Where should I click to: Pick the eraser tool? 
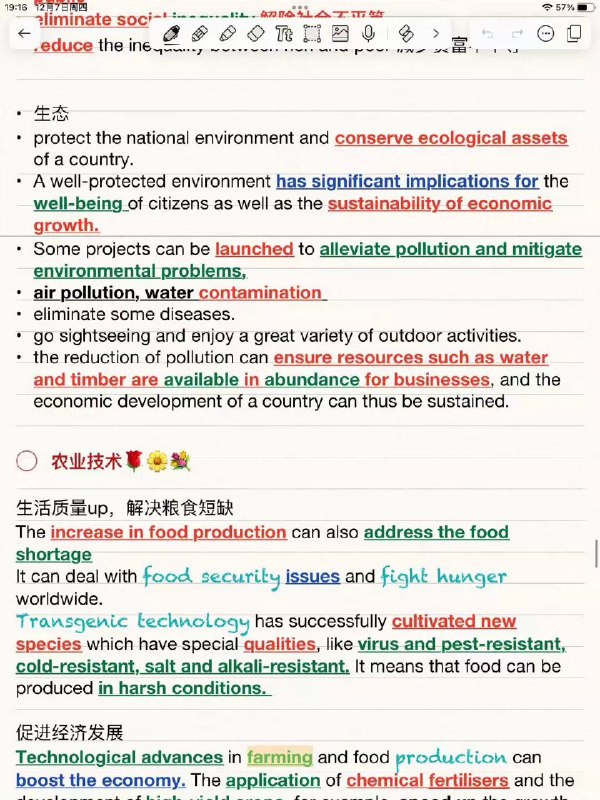click(x=255, y=33)
